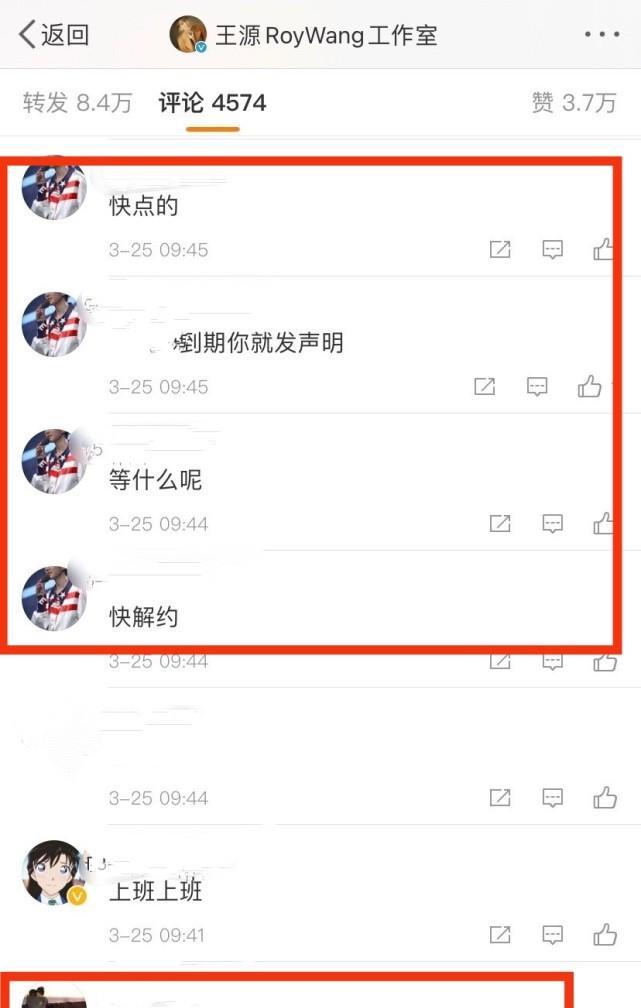Open the three-dot overflow menu

pos(602,35)
